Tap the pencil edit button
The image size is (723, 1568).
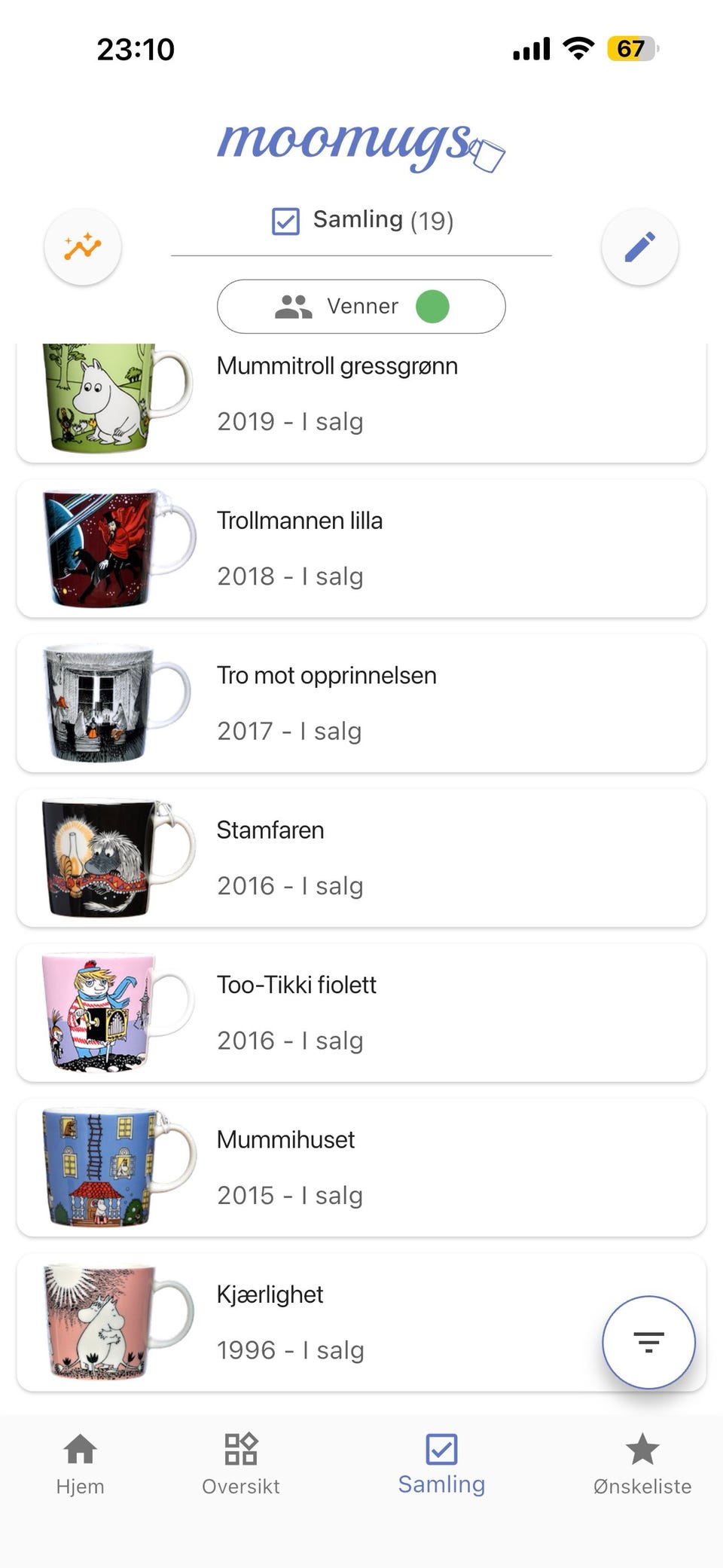pyautogui.click(x=639, y=247)
